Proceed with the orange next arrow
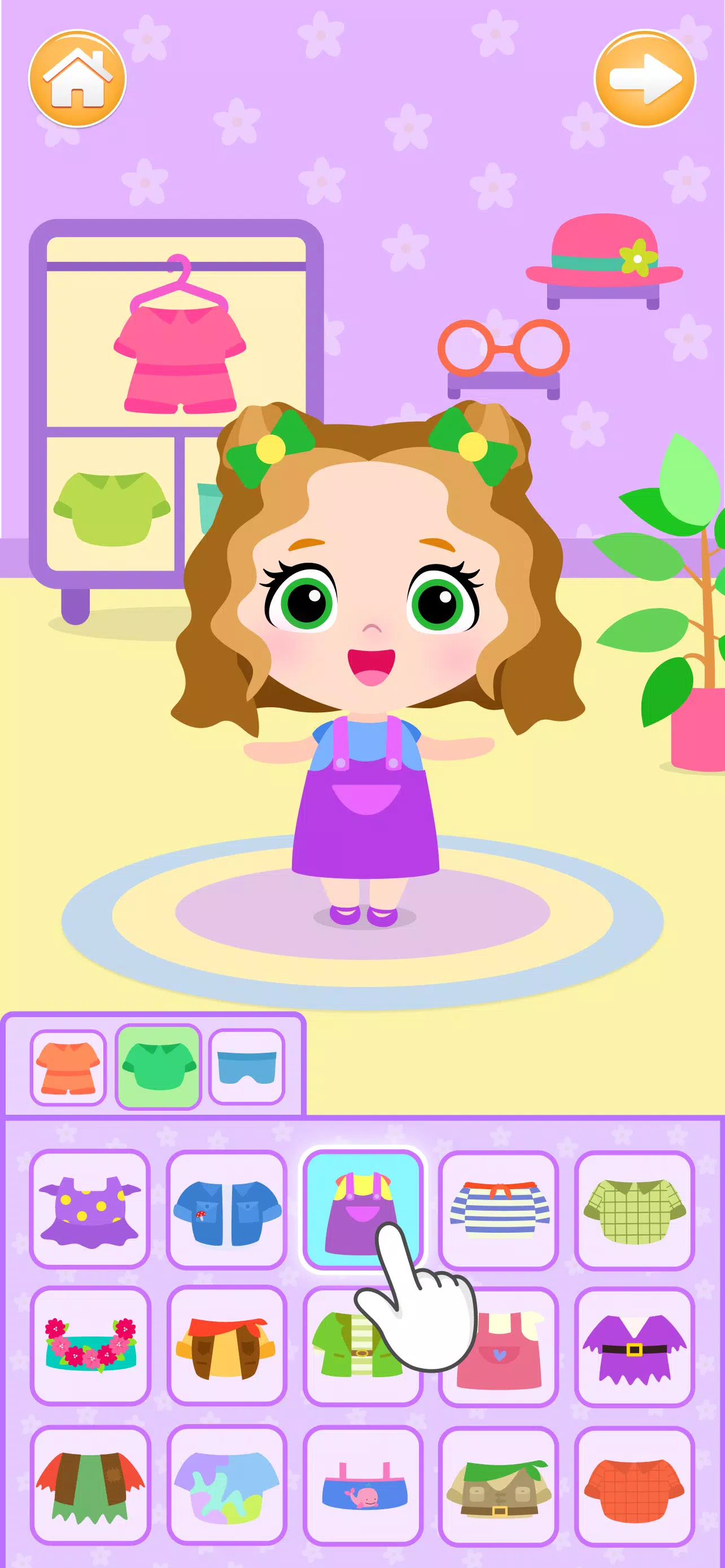The height and width of the screenshot is (1568, 725). pos(645,79)
